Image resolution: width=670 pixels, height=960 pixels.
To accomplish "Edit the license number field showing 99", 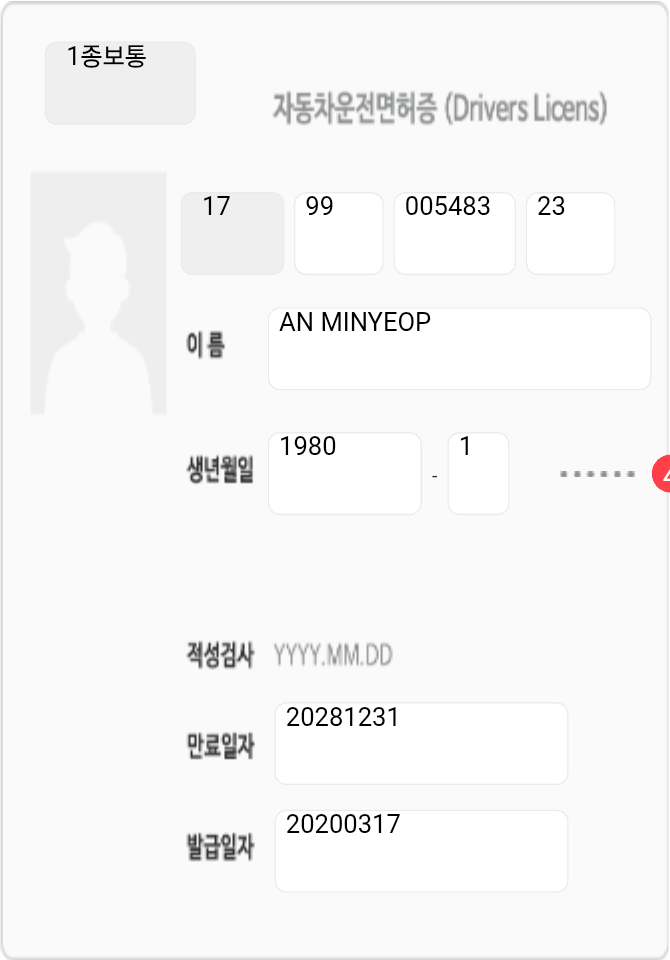I will pyautogui.click(x=338, y=233).
